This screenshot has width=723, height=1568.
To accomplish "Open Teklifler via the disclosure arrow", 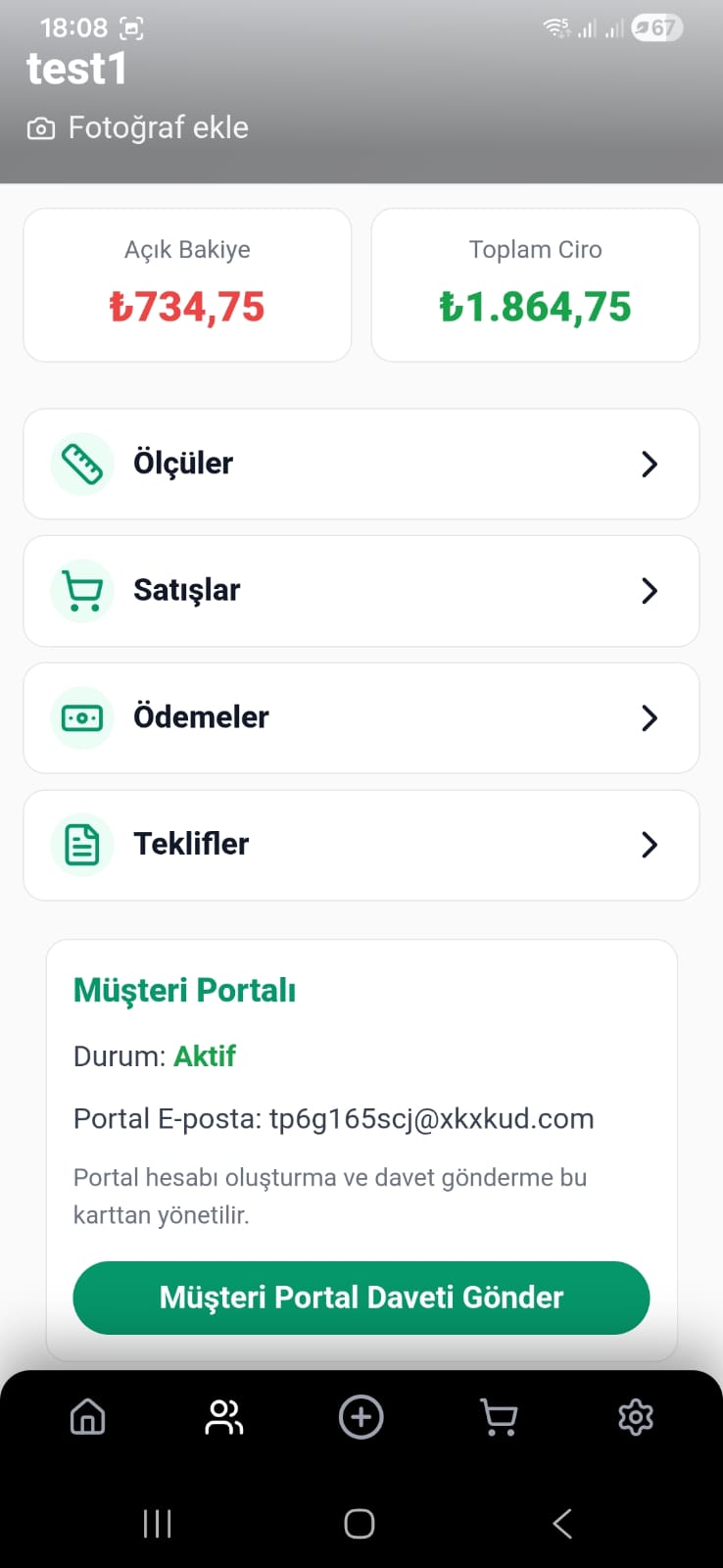I will coord(650,844).
